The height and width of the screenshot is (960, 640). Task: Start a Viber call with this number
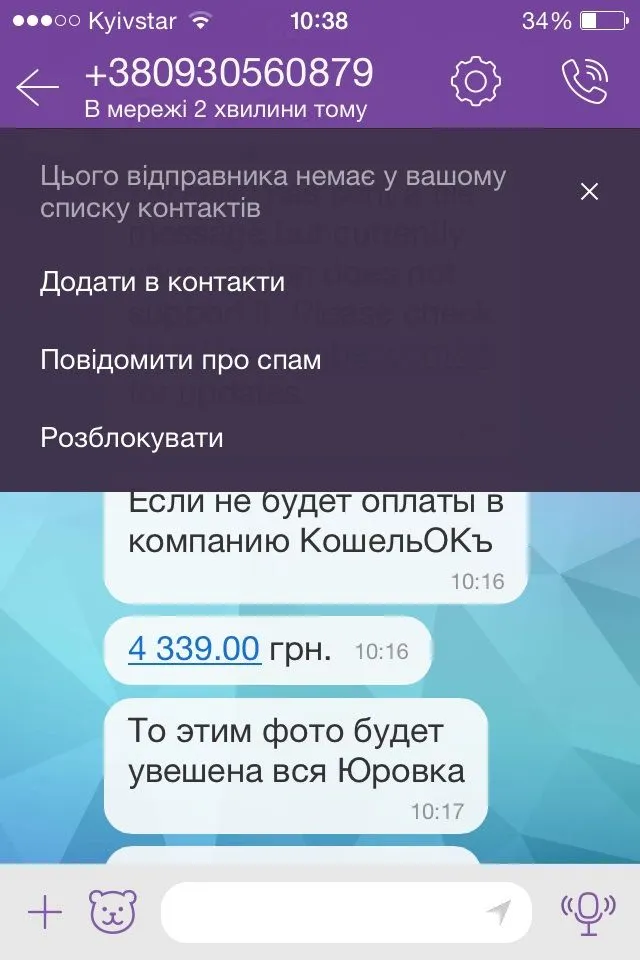[585, 82]
